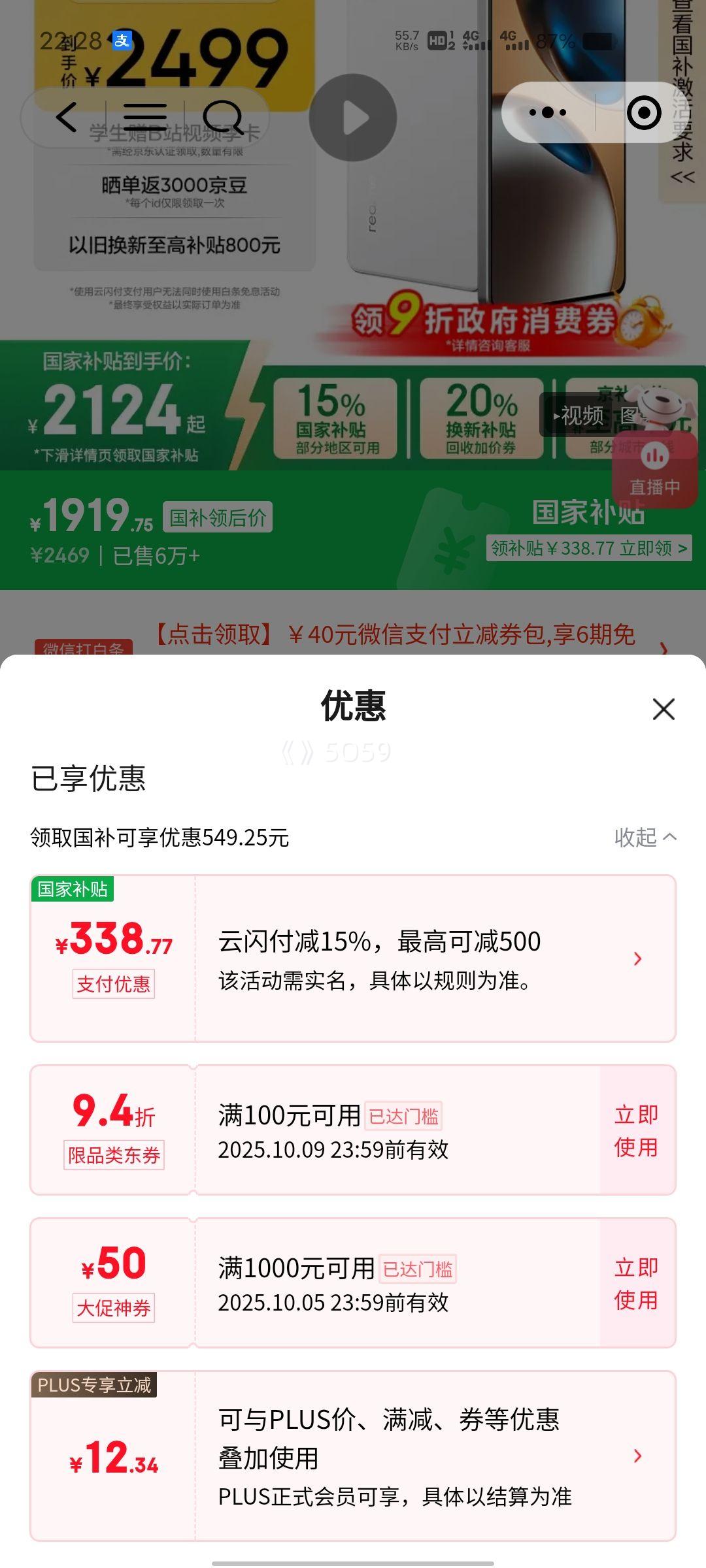Screen dimensions: 706x1568
Task: Close the 优惠 discount sheet
Action: (663, 709)
